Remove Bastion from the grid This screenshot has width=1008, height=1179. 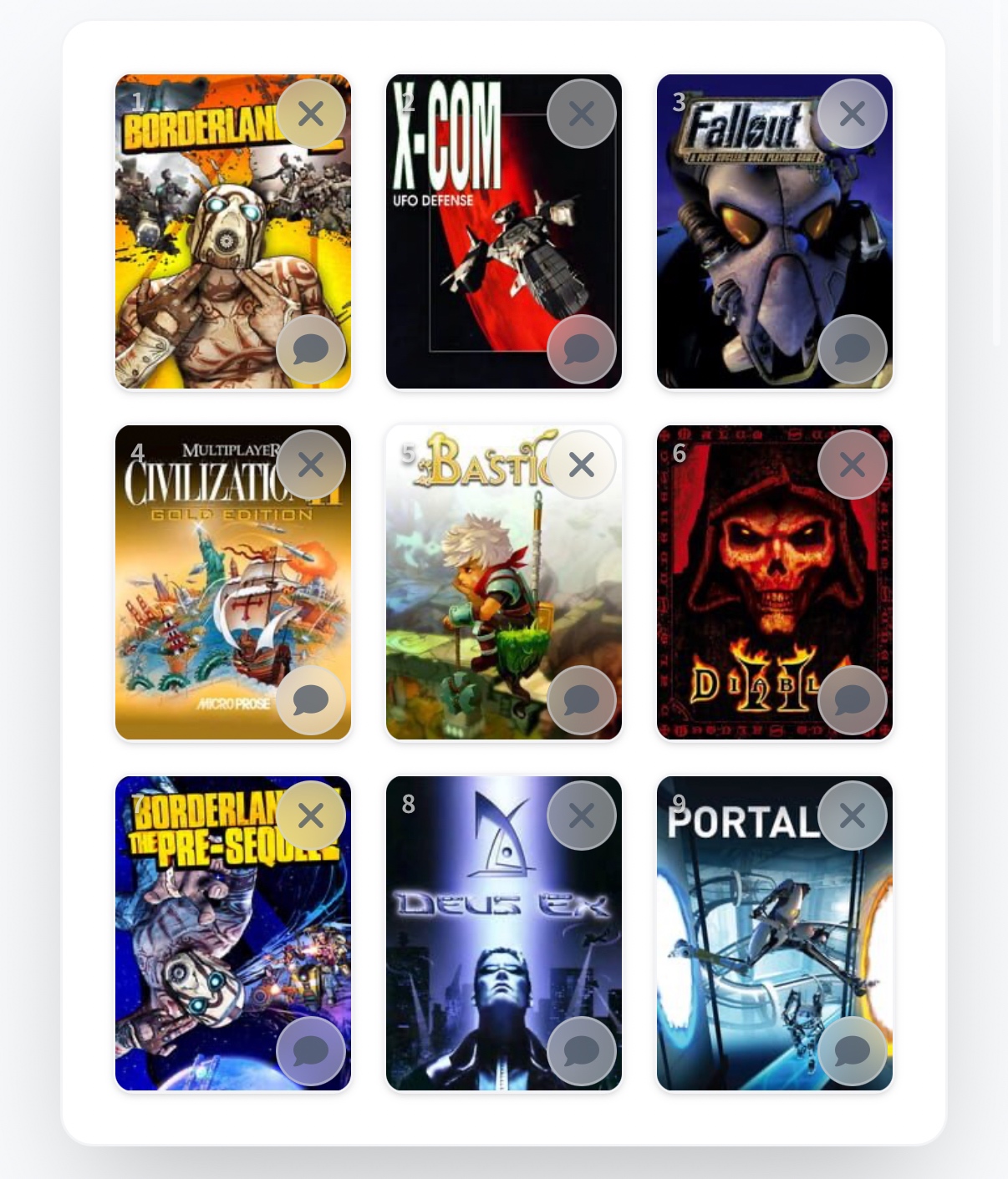coord(582,465)
